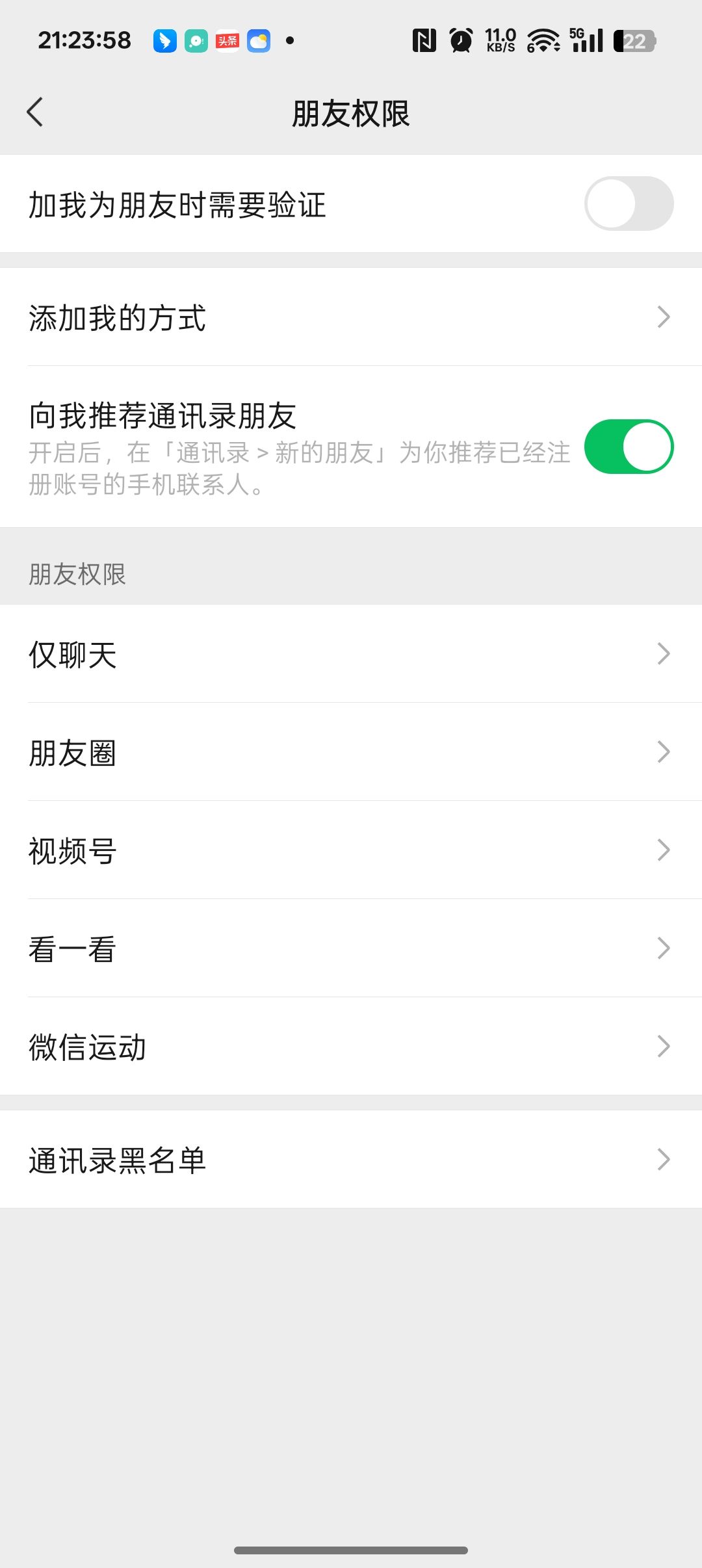Open 微信运动 permission settings
This screenshot has height=1568, width=702.
click(351, 1047)
